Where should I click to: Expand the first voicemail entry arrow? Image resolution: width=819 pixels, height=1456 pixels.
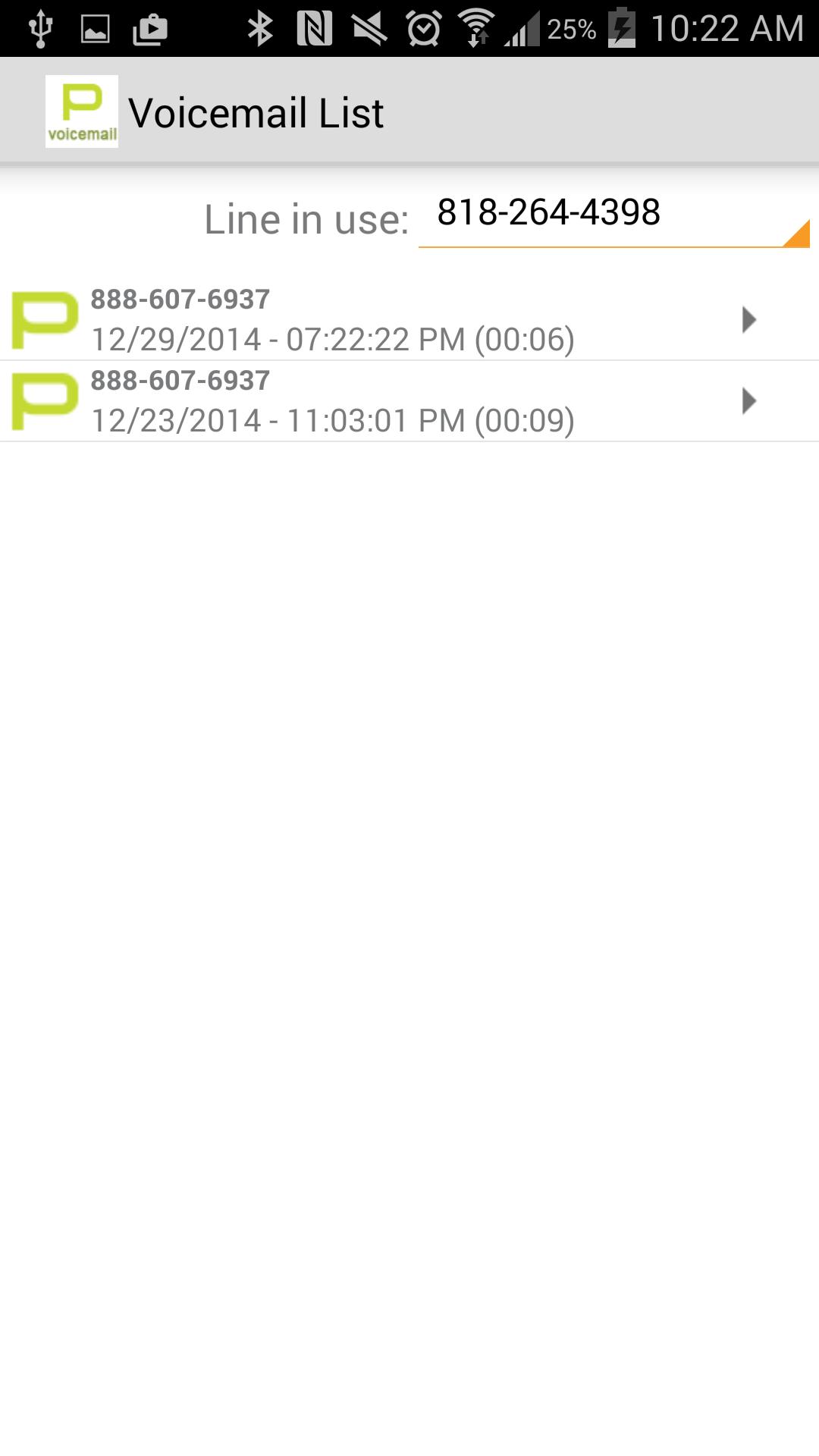pyautogui.click(x=751, y=320)
